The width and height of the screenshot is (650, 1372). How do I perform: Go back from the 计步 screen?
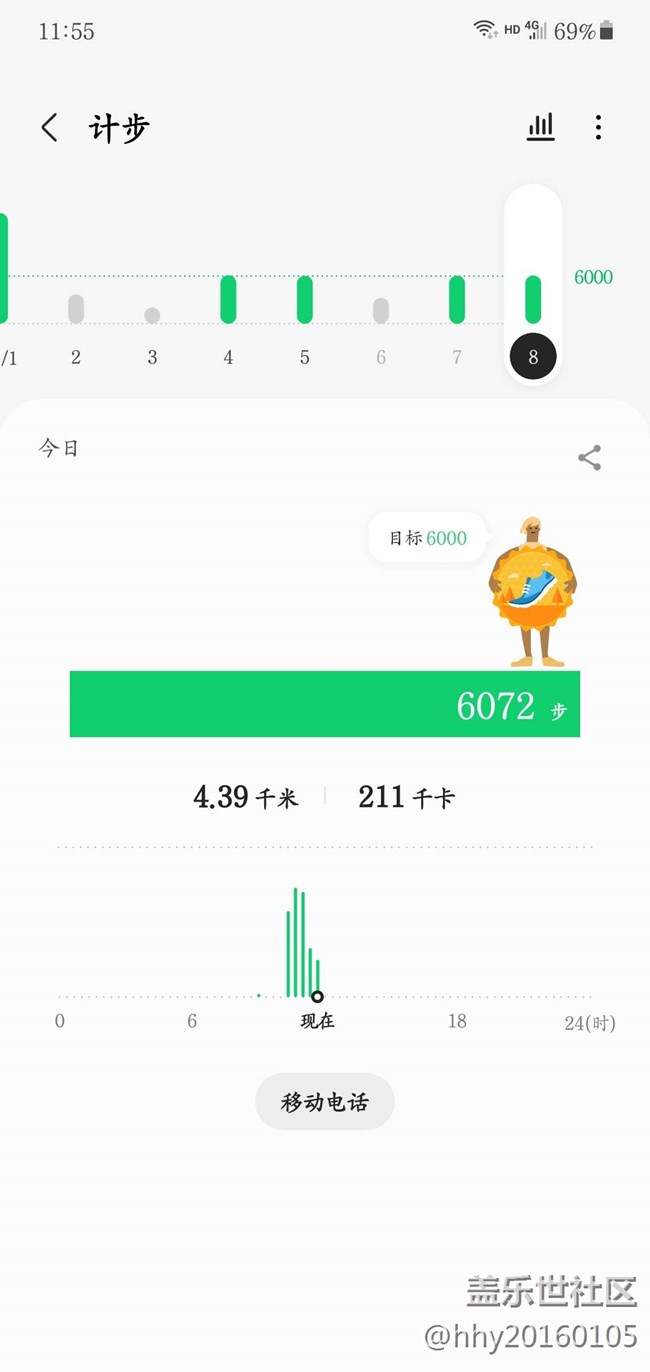[x=49, y=128]
